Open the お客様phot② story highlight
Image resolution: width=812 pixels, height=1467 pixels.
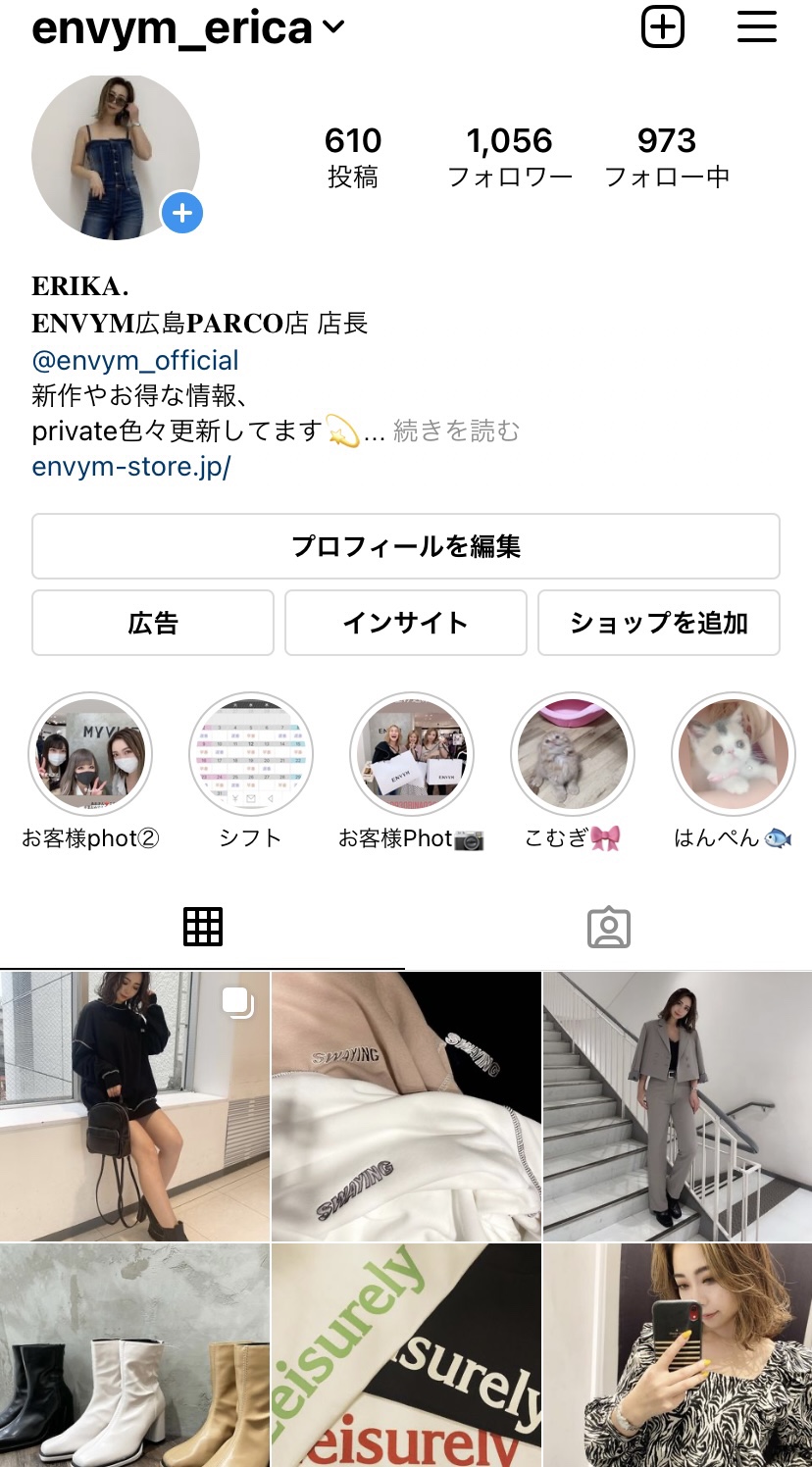(x=90, y=755)
